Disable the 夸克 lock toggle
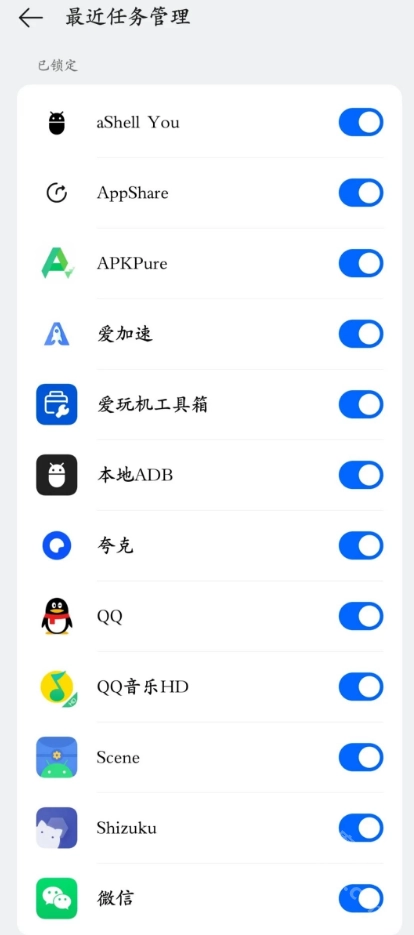Image resolution: width=414 pixels, height=935 pixels. point(361,545)
